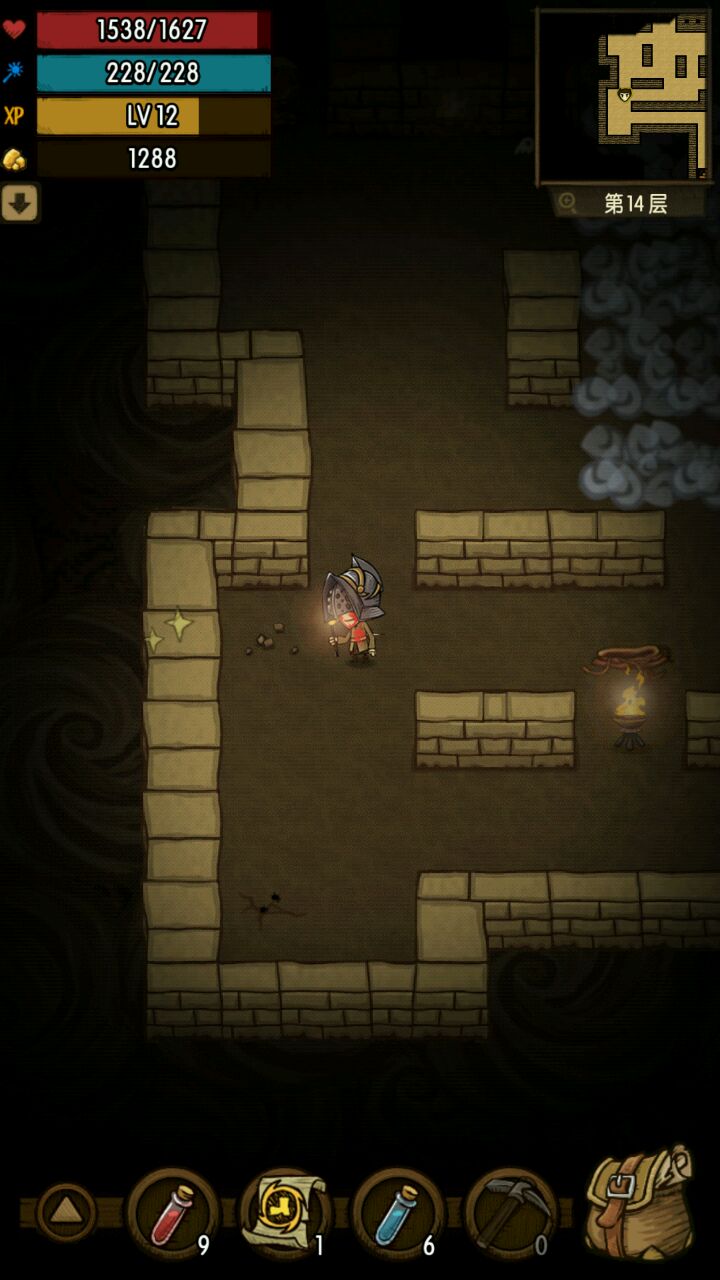Use the teleport scroll

(x=285, y=1211)
